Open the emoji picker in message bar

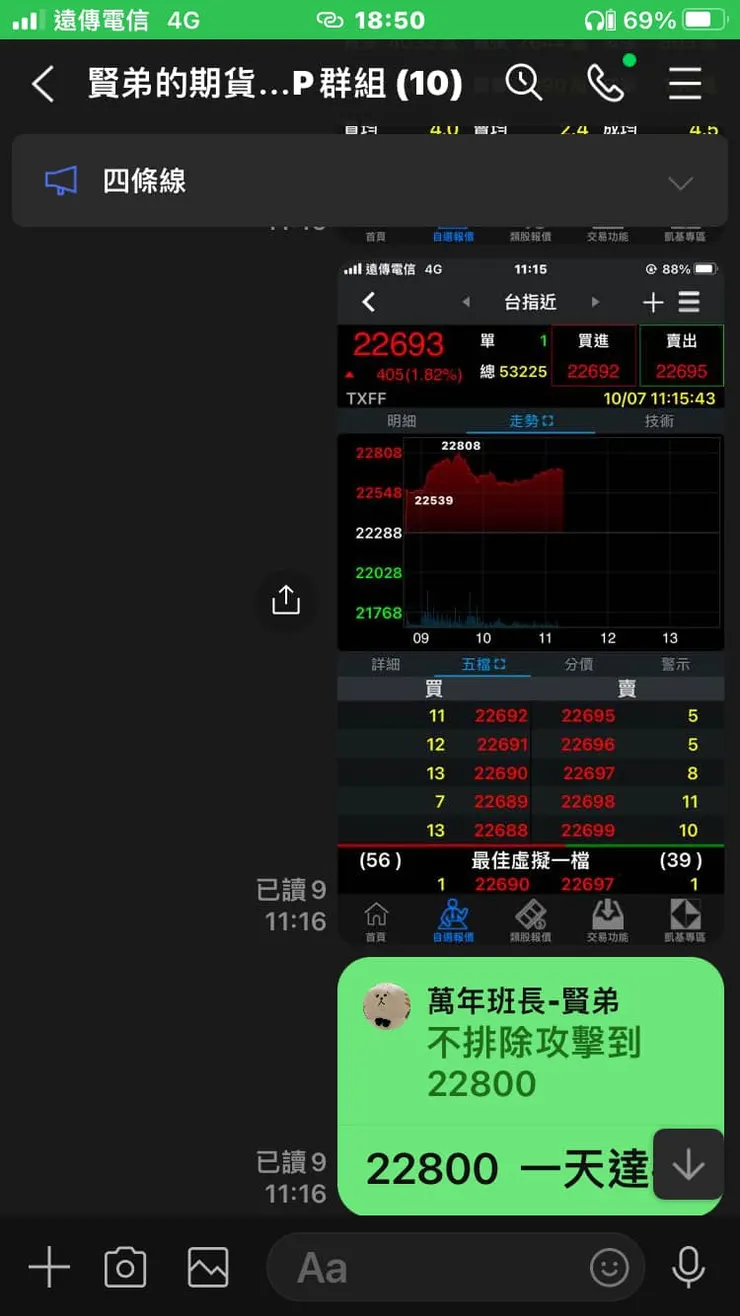[611, 1266]
